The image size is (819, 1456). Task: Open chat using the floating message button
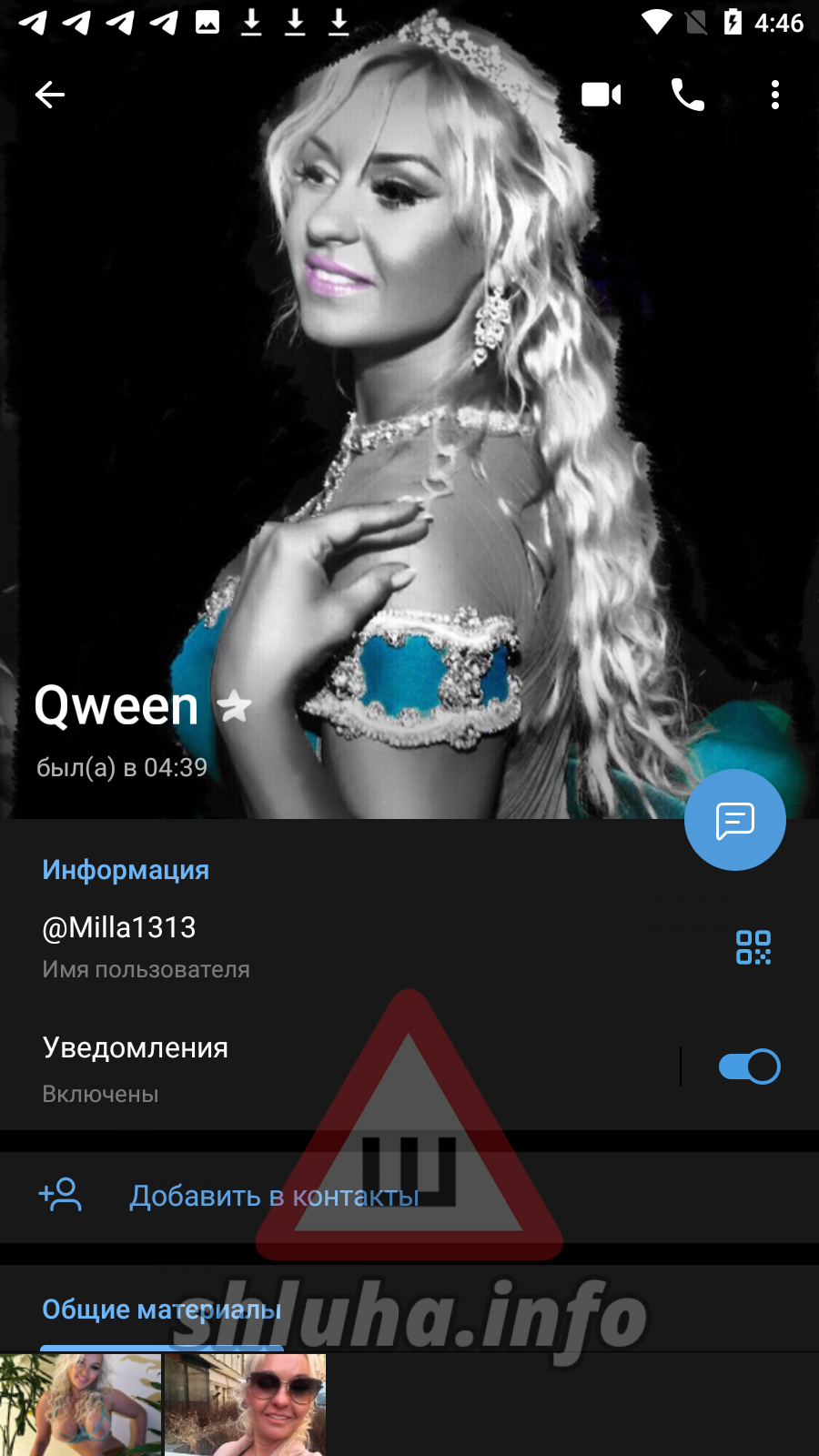734,820
